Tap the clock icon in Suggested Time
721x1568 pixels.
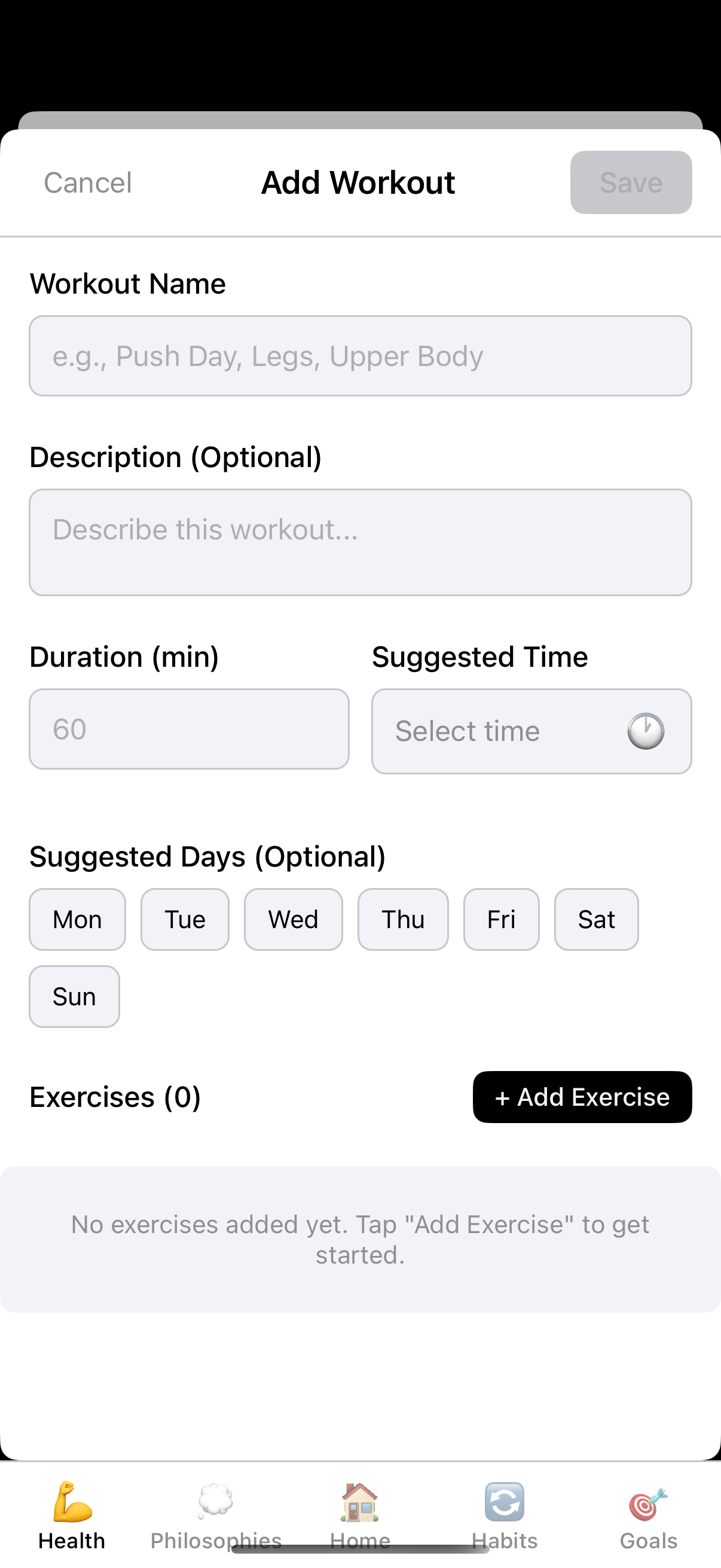(644, 731)
